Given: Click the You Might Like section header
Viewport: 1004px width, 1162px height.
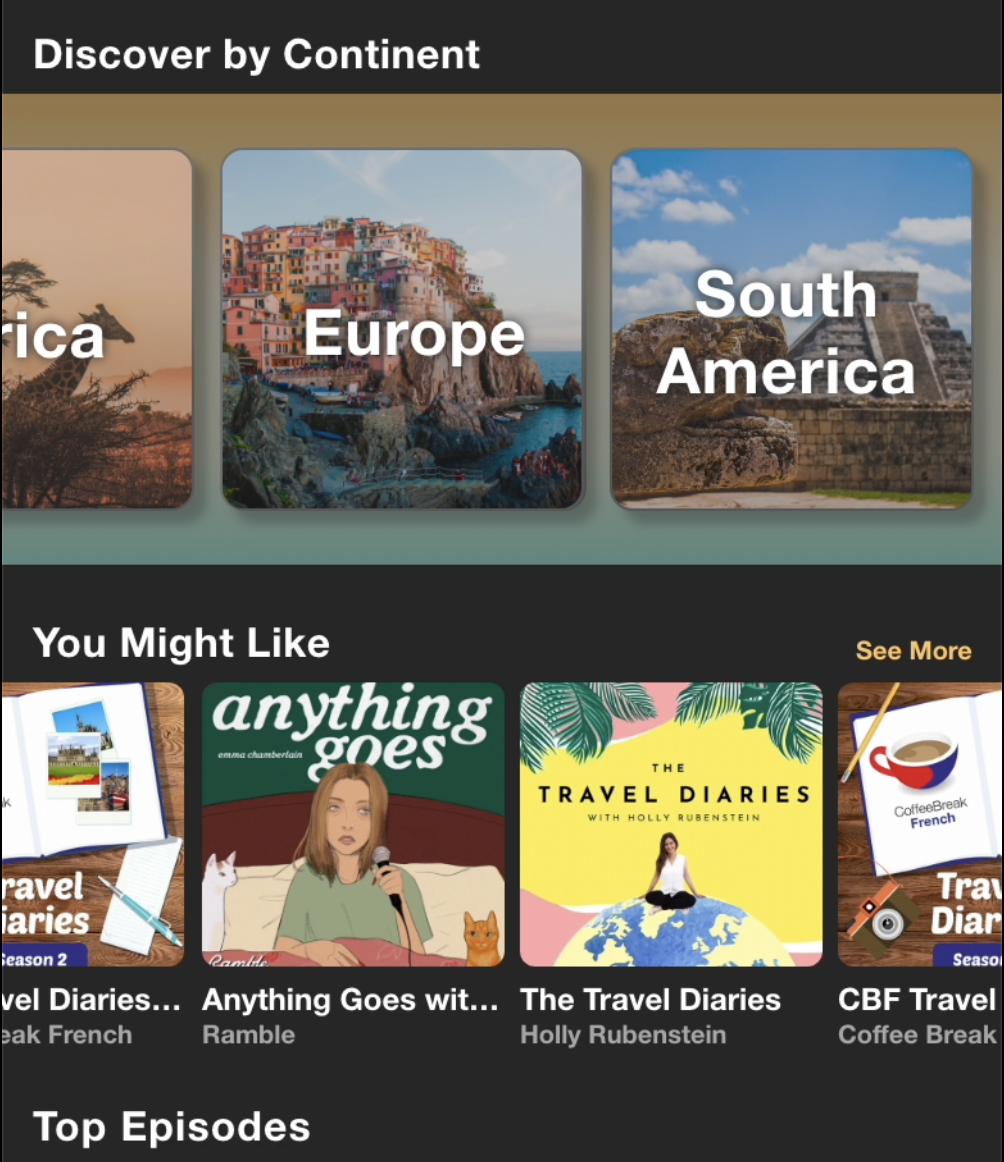Looking at the screenshot, I should point(181,642).
